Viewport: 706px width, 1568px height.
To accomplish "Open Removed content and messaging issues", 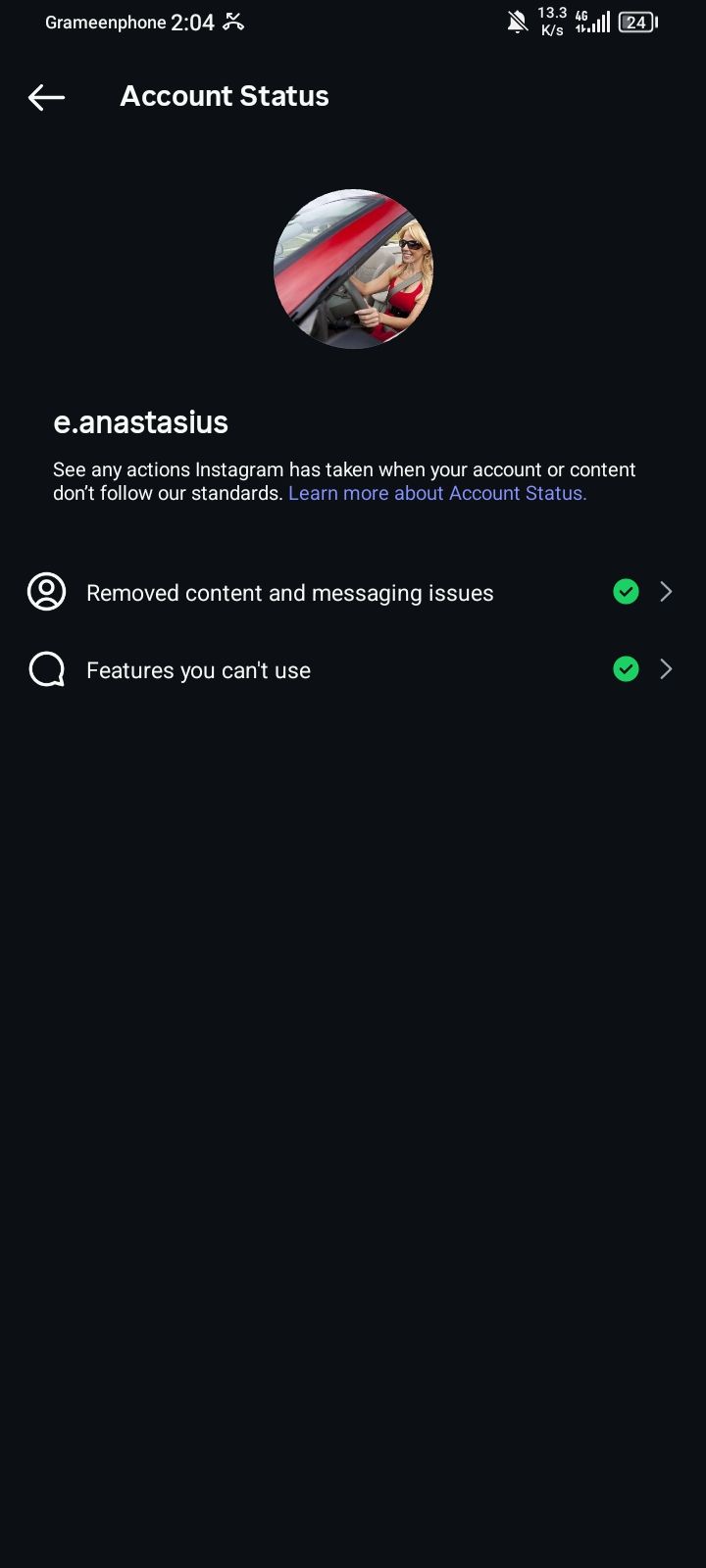I will 353,593.
